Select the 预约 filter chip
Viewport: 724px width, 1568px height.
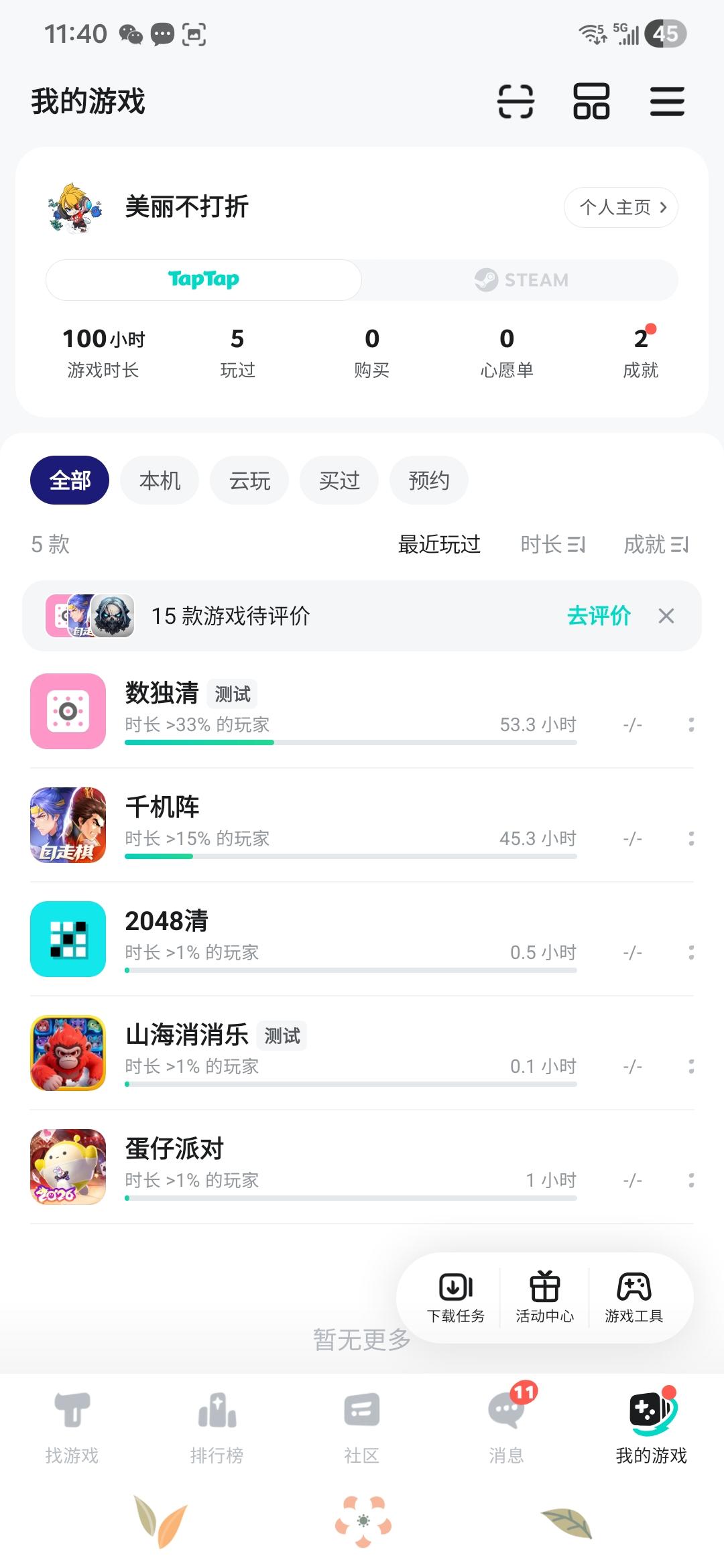click(x=429, y=480)
